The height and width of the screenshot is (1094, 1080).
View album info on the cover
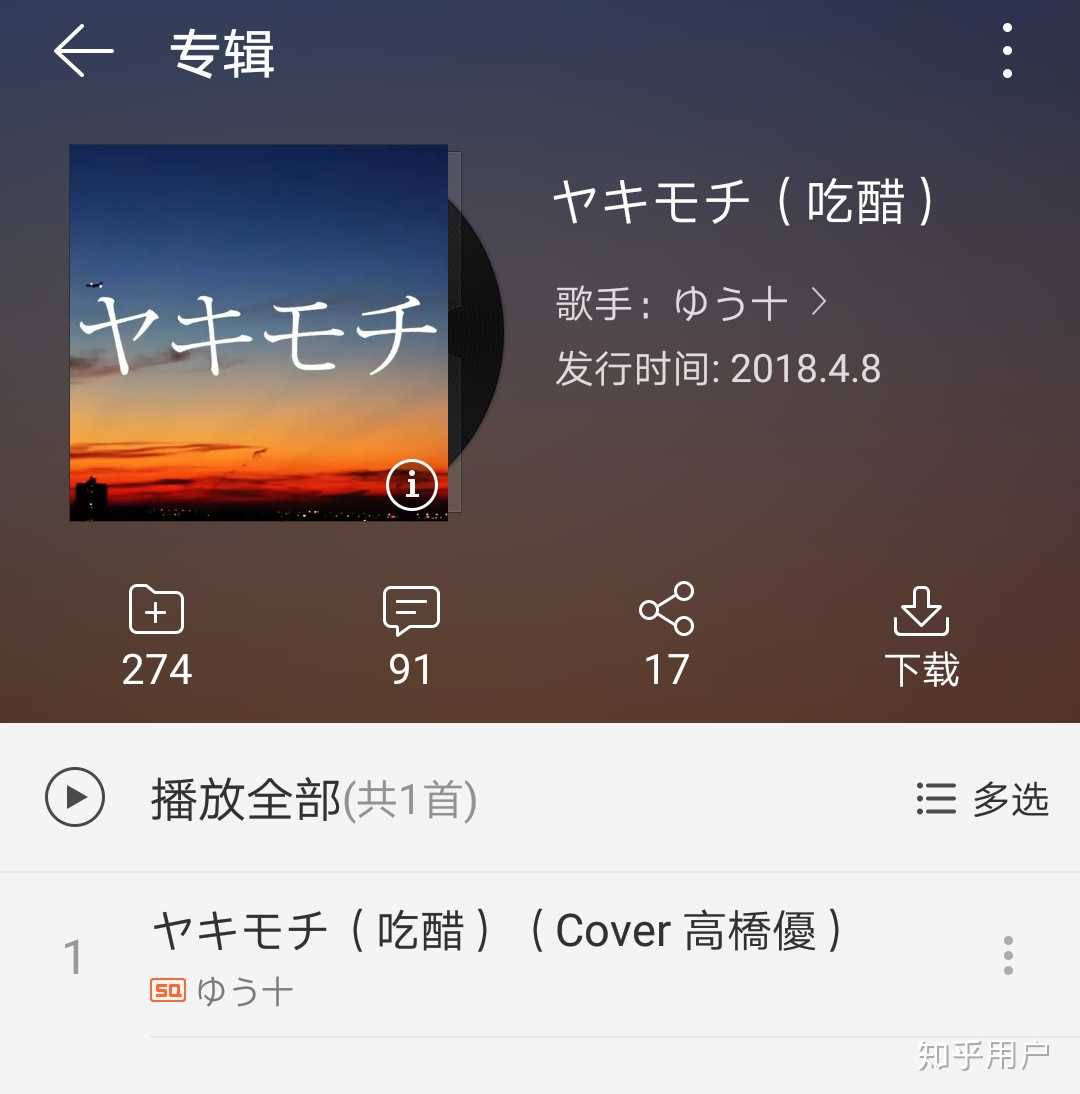412,486
